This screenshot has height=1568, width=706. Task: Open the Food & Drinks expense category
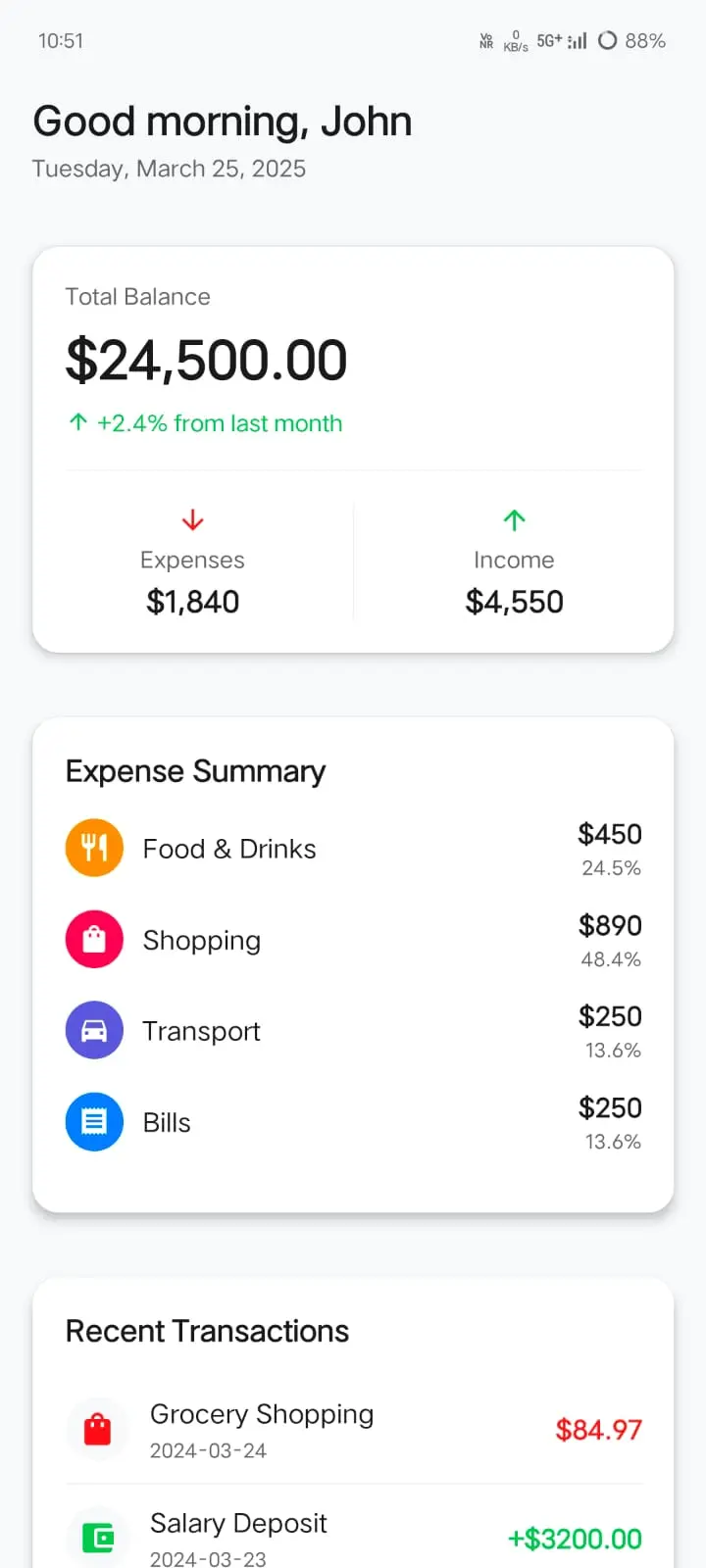click(x=353, y=849)
